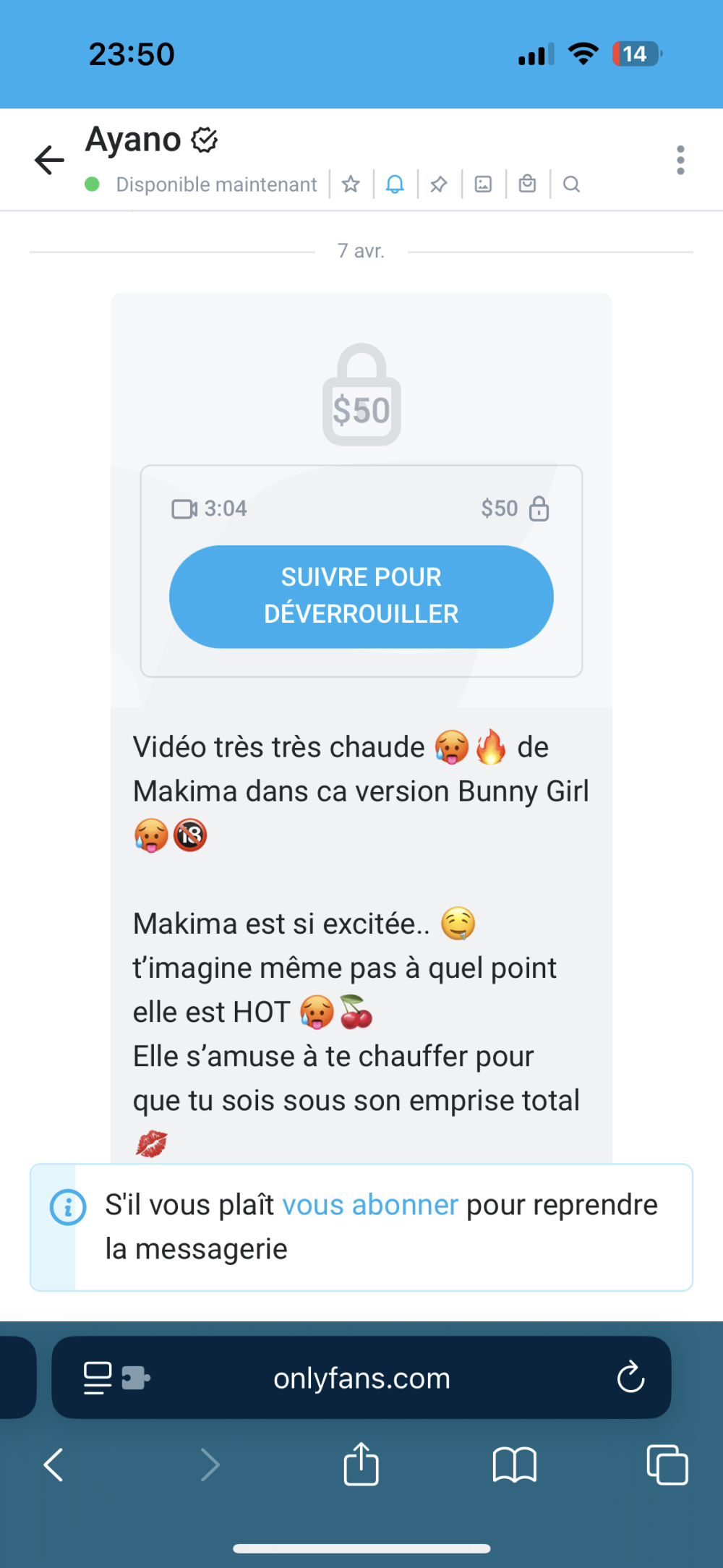Open the shopping bag purchases icon
This screenshot has width=723, height=1568.
527,184
